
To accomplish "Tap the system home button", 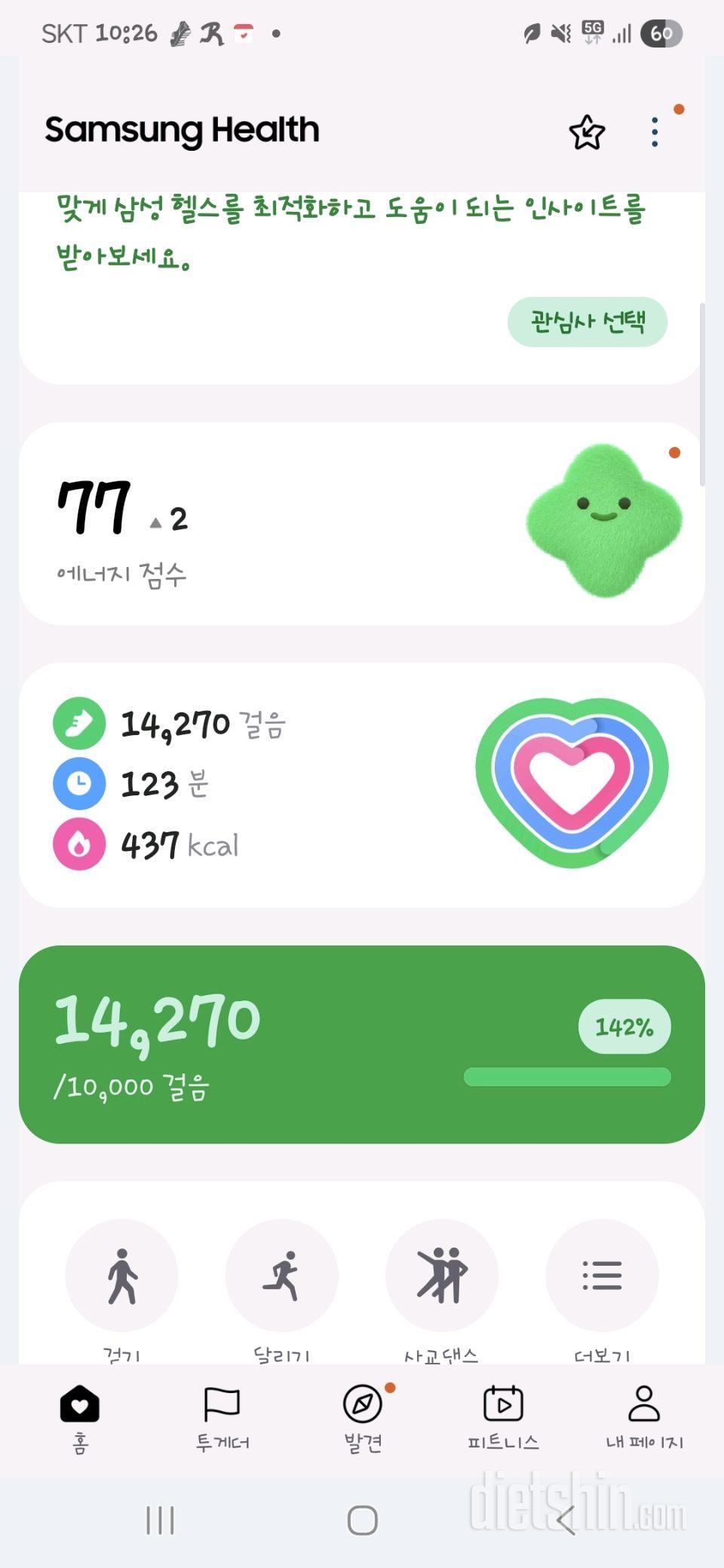I will (x=362, y=1521).
